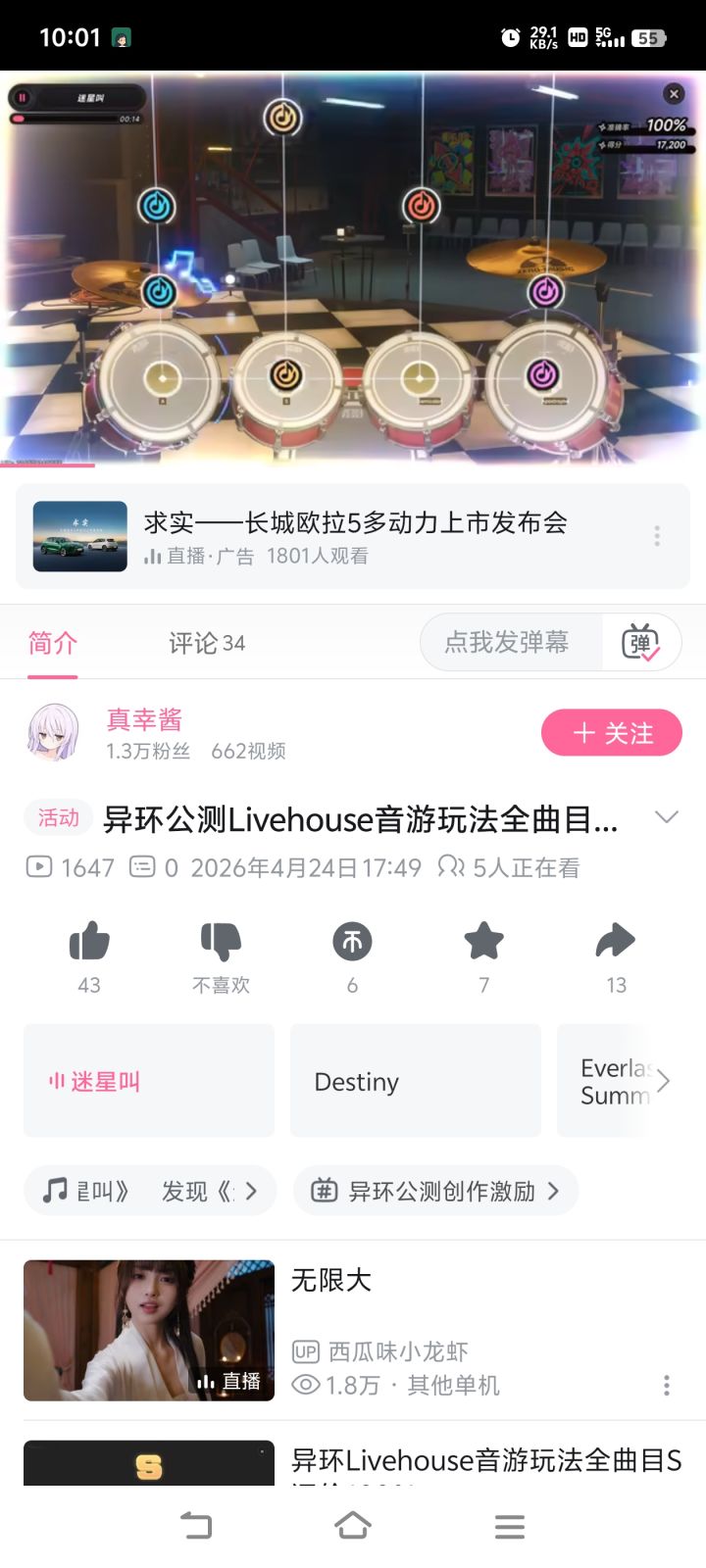Add the video to favorites star
The width and height of the screenshot is (706, 1568).
[484, 943]
